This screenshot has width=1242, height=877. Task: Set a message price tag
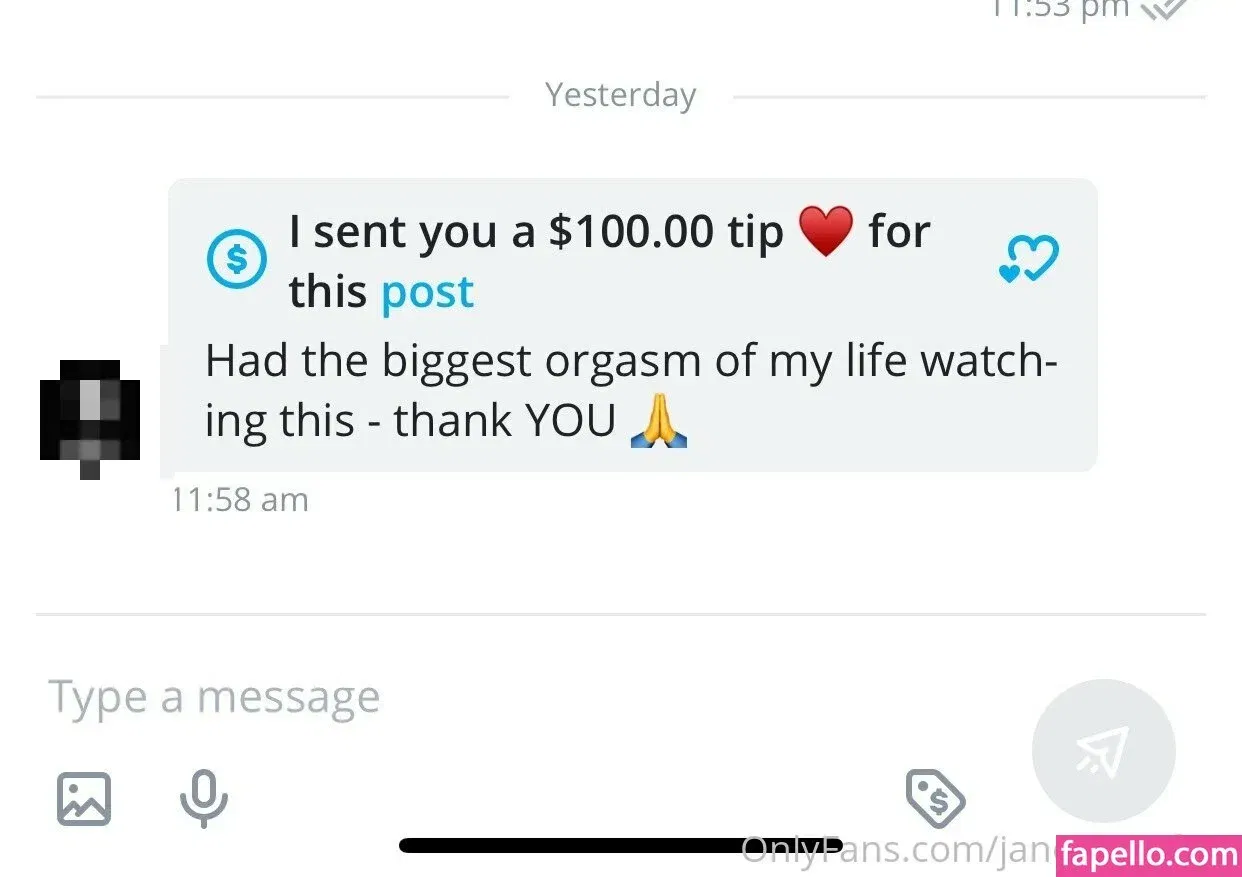[x=935, y=798]
